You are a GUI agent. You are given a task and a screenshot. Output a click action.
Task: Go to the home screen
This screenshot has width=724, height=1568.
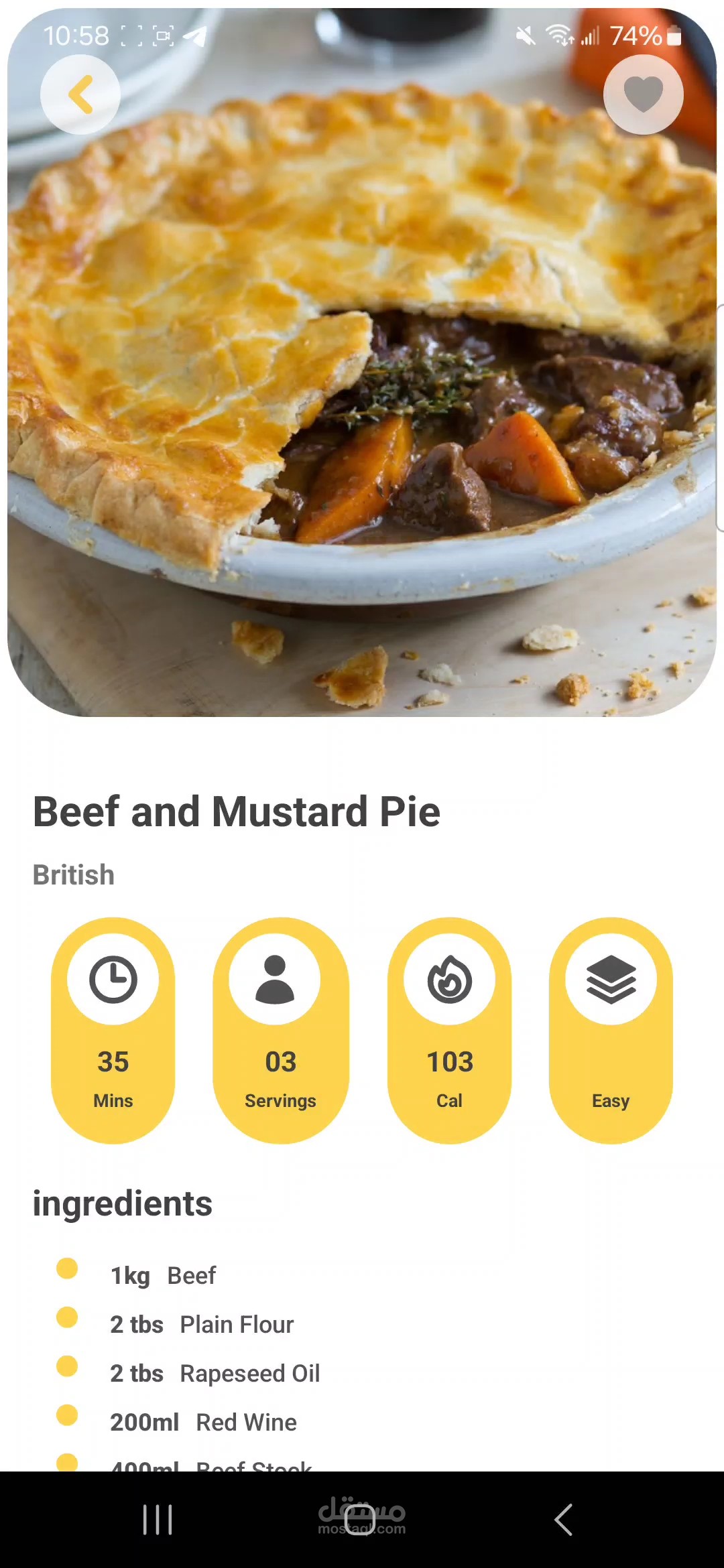click(360, 1519)
